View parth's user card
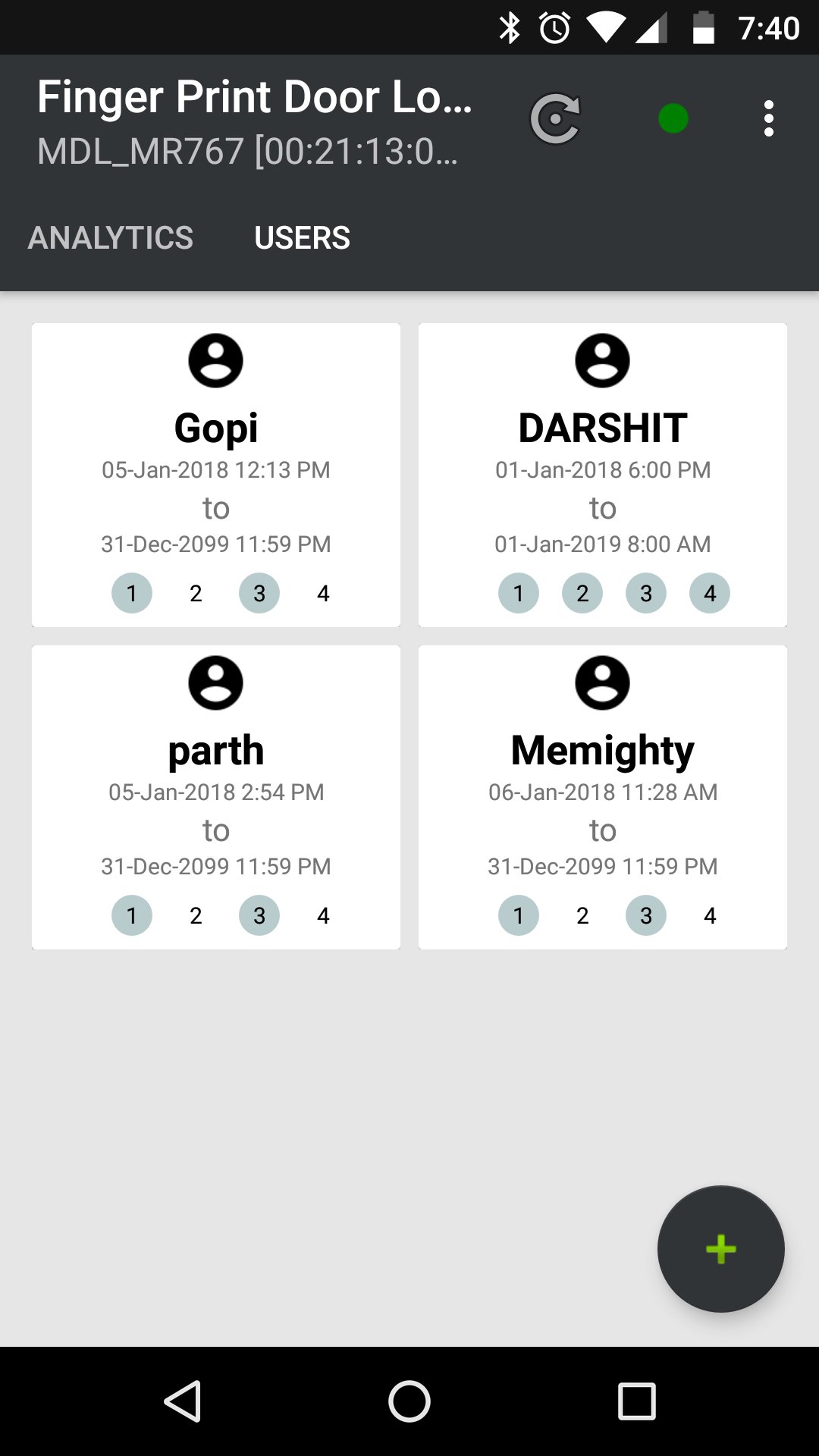This screenshot has height=1456, width=819. point(216,796)
